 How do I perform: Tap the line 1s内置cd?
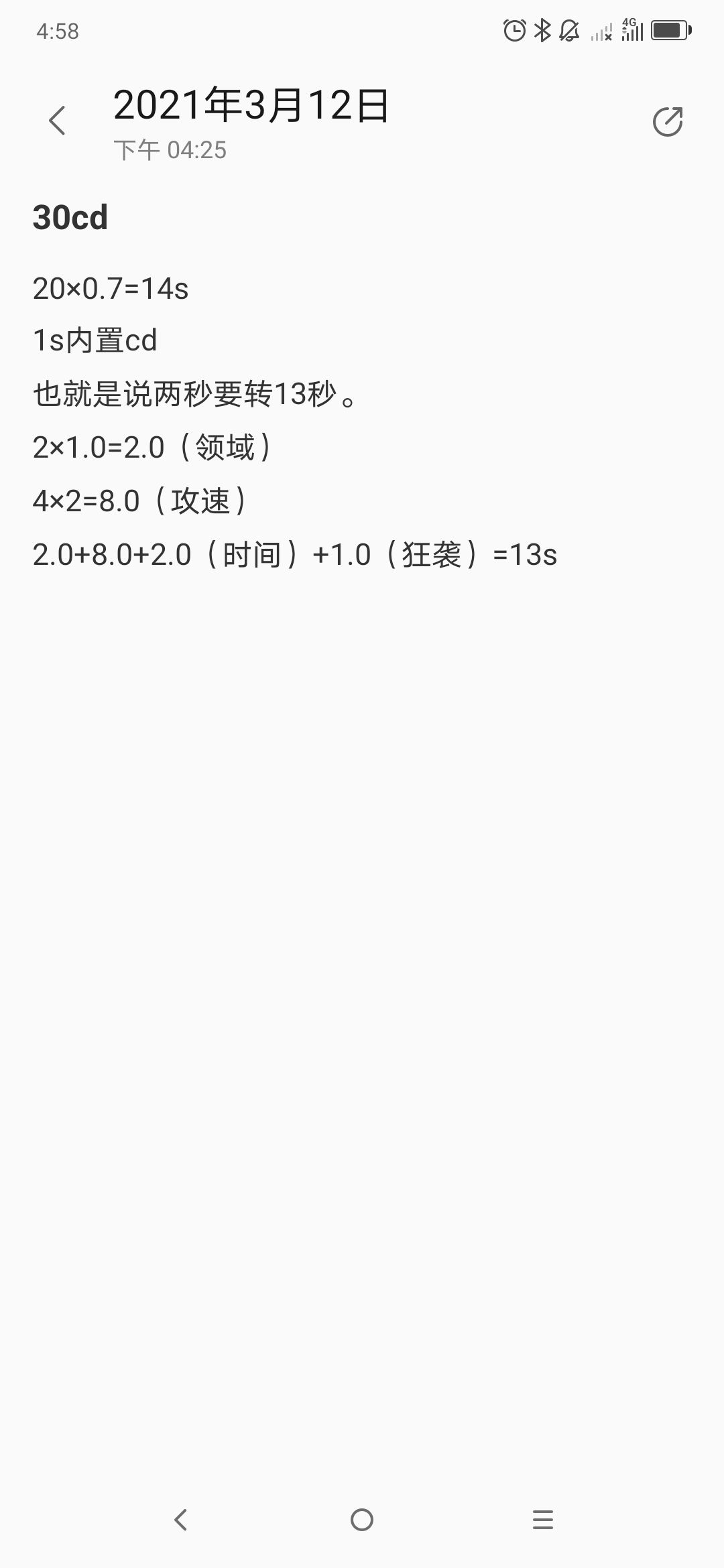click(96, 342)
